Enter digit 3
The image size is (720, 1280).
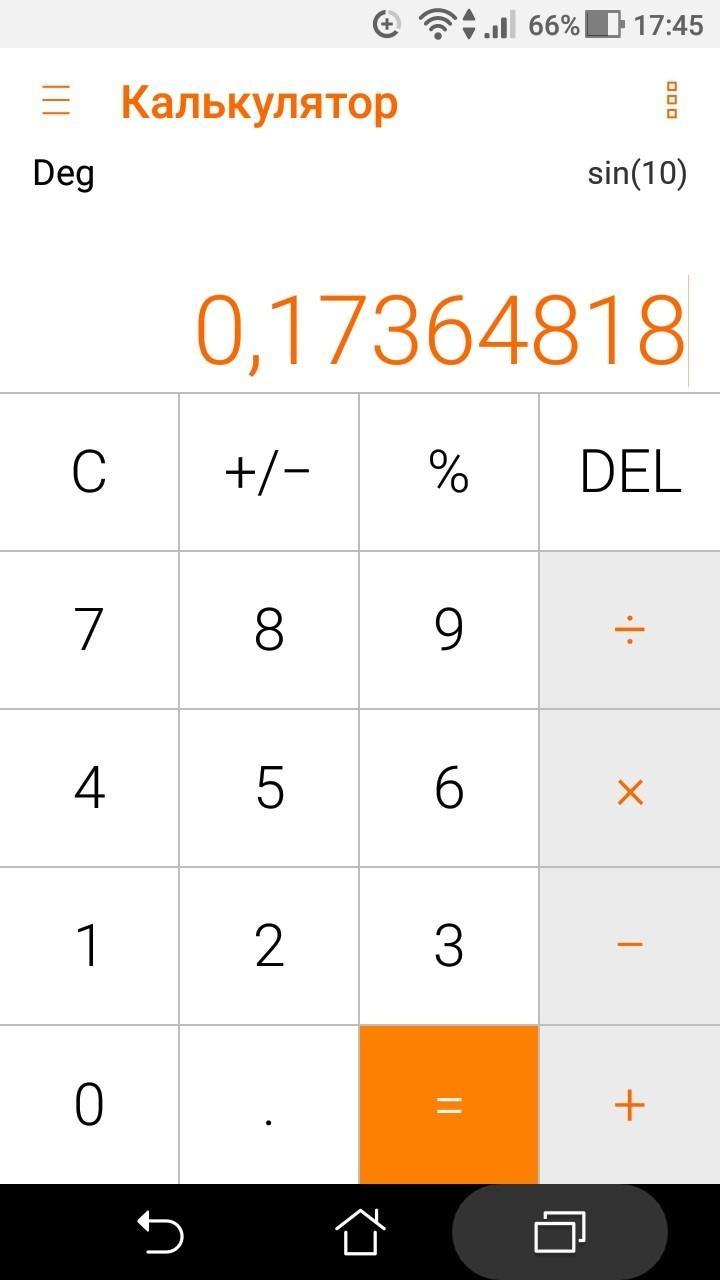[x=449, y=946]
